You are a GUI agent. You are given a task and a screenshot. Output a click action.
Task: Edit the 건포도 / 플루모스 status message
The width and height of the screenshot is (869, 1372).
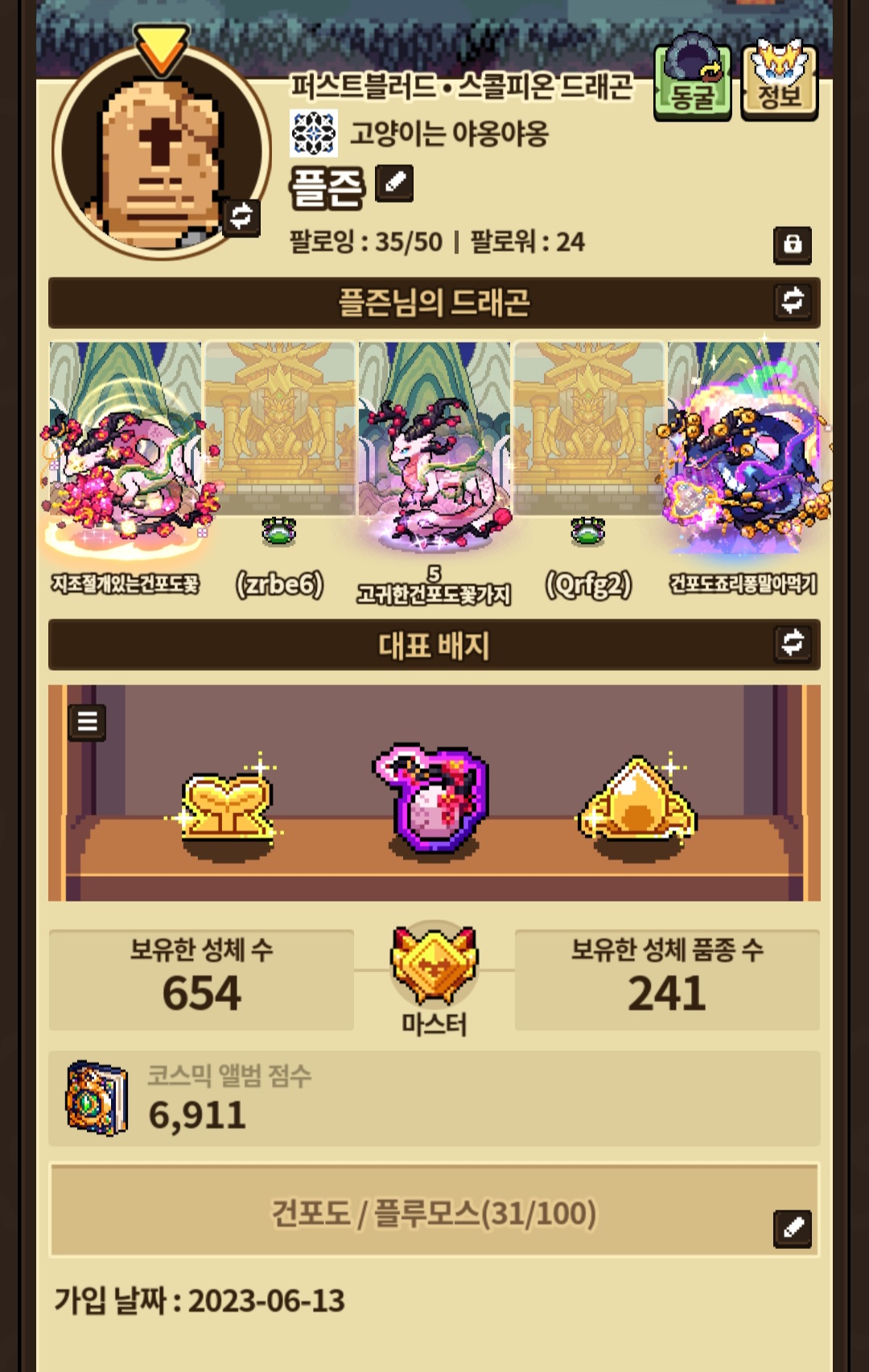793,1227
